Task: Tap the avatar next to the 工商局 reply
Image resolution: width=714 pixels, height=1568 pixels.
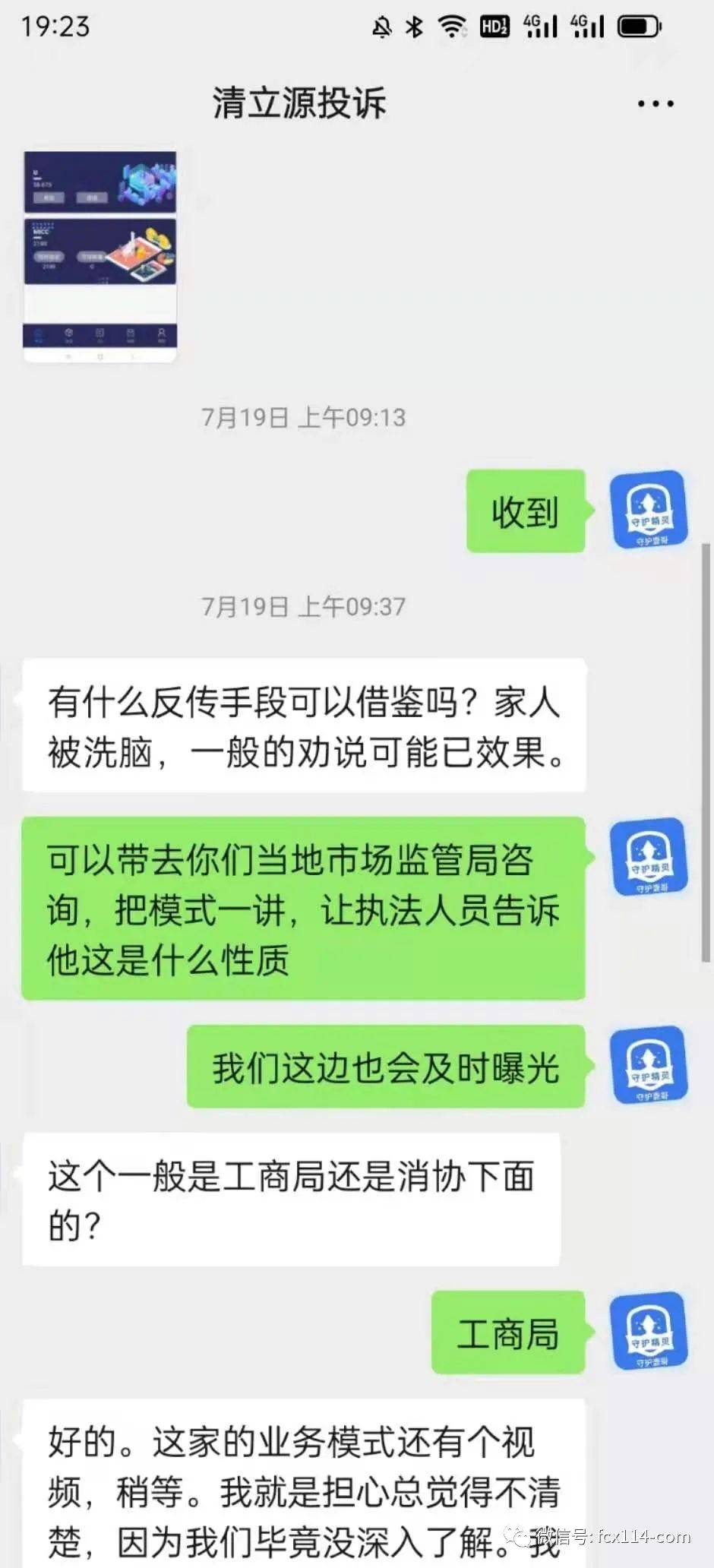Action: coord(649,1331)
